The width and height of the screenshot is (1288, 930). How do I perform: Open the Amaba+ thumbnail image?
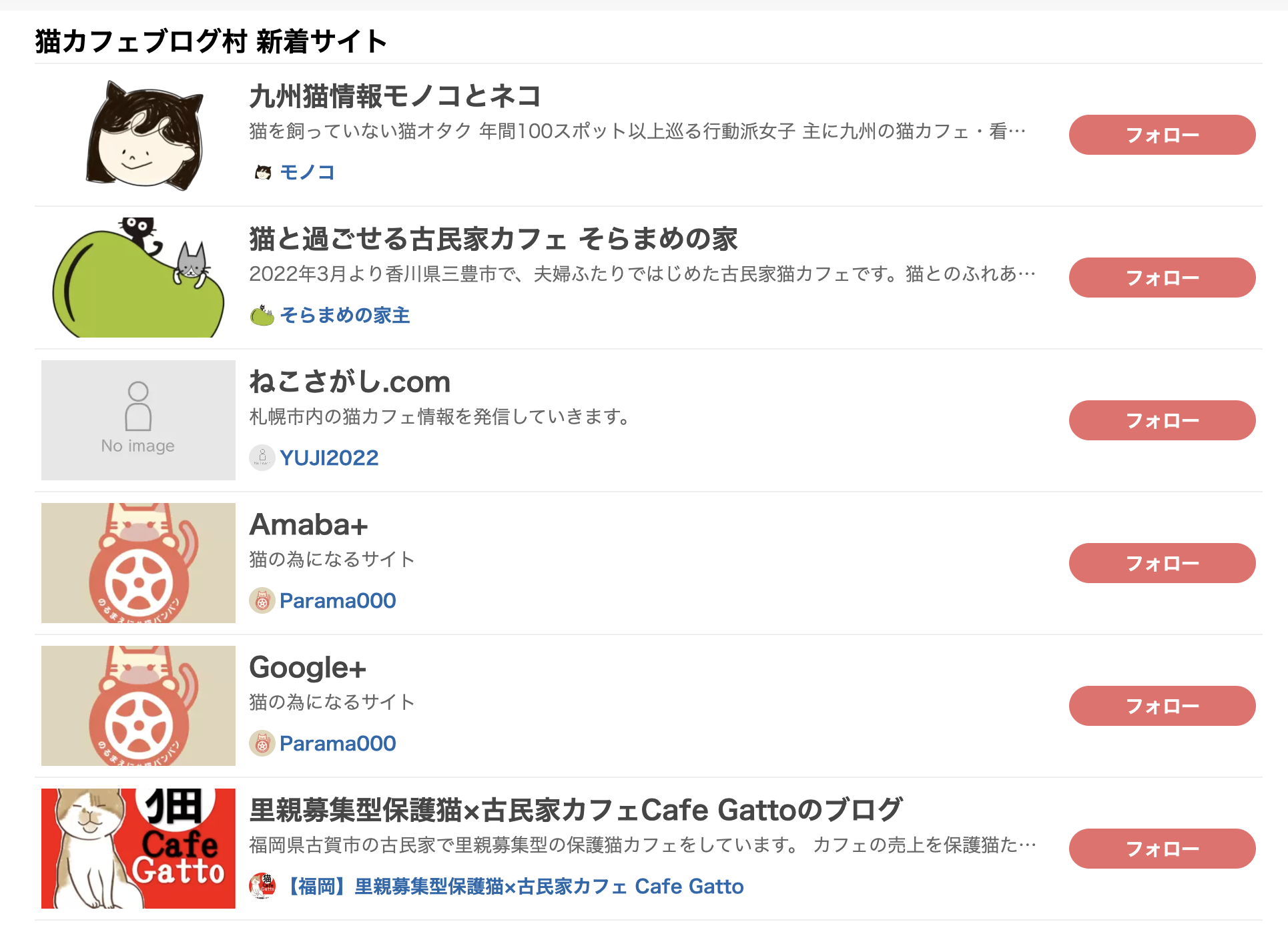click(x=138, y=563)
